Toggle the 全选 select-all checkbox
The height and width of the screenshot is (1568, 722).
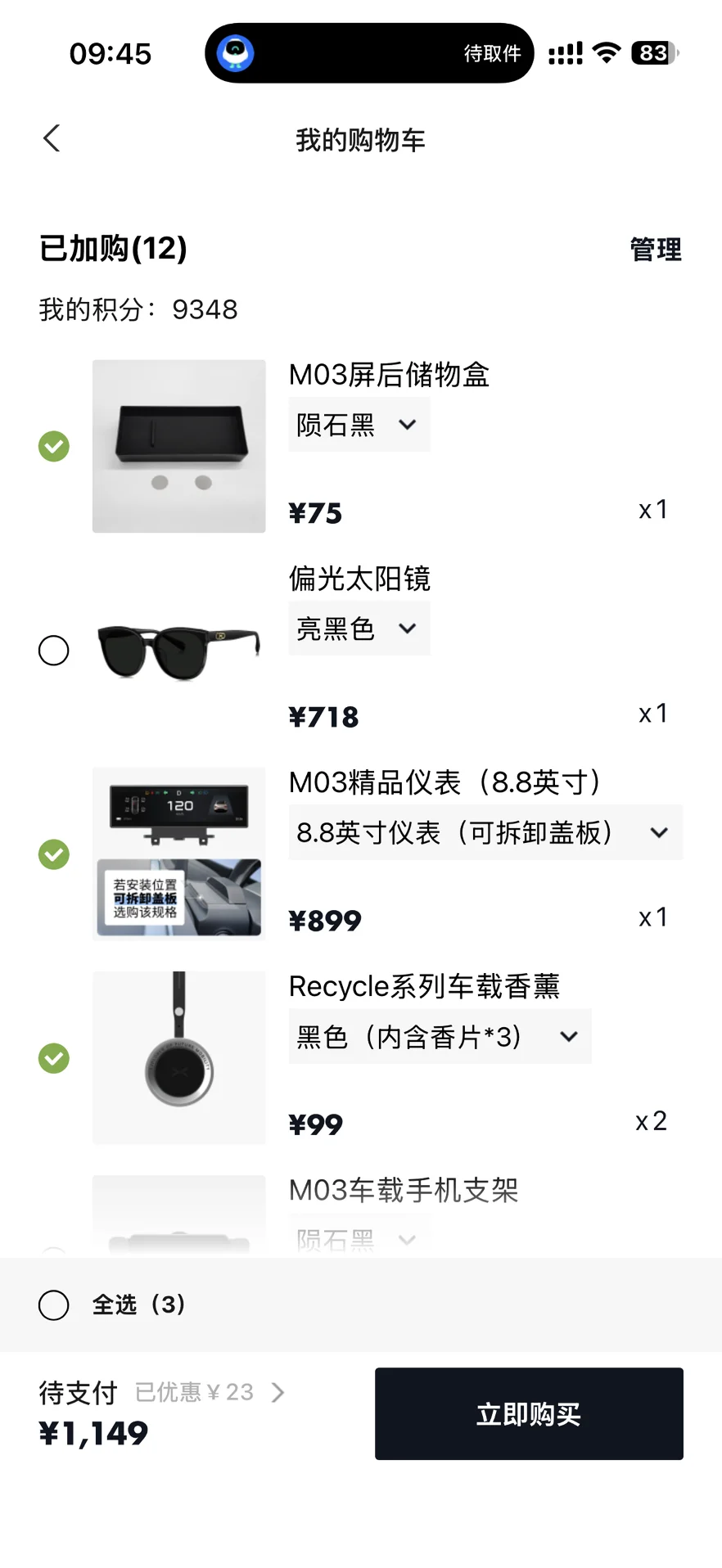pyautogui.click(x=54, y=1304)
